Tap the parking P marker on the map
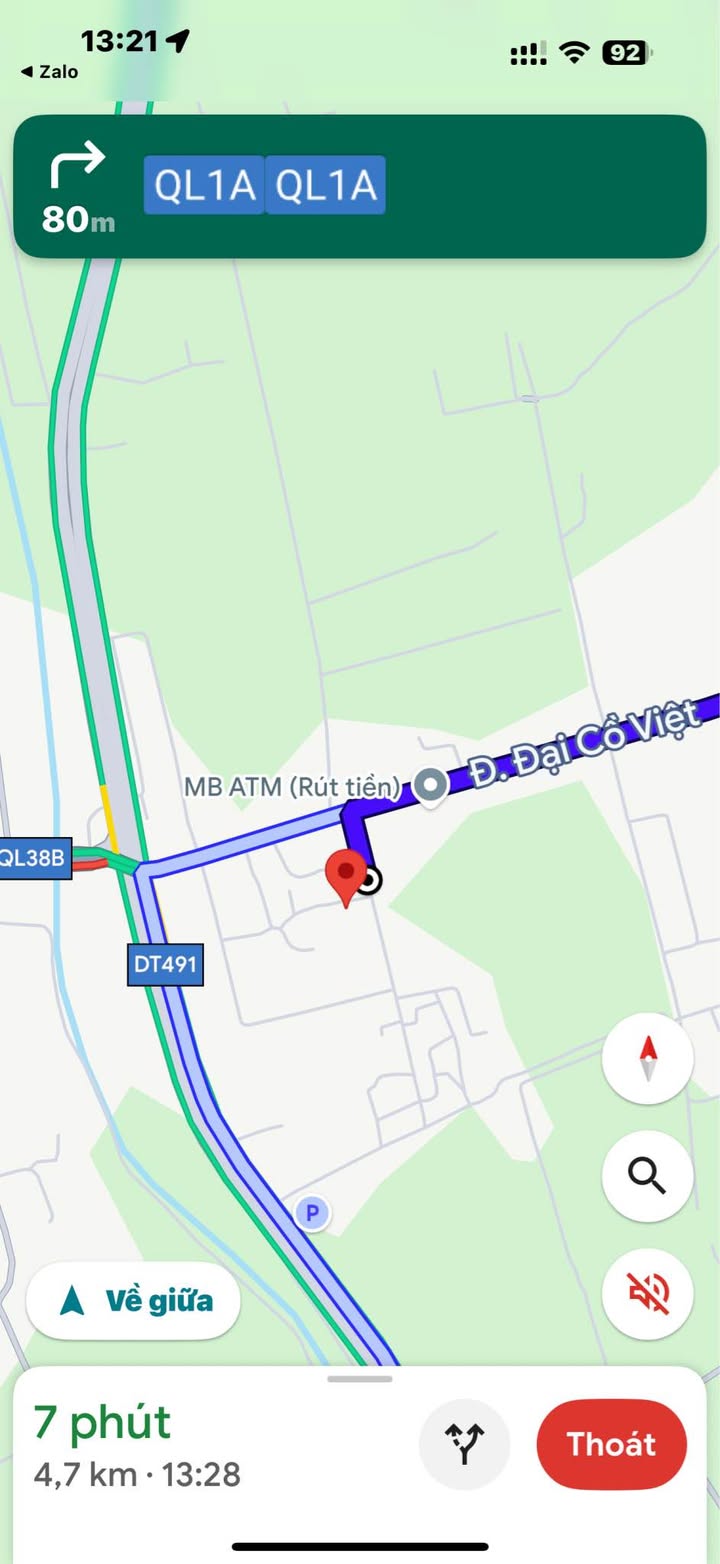The image size is (720, 1564). (x=312, y=1214)
